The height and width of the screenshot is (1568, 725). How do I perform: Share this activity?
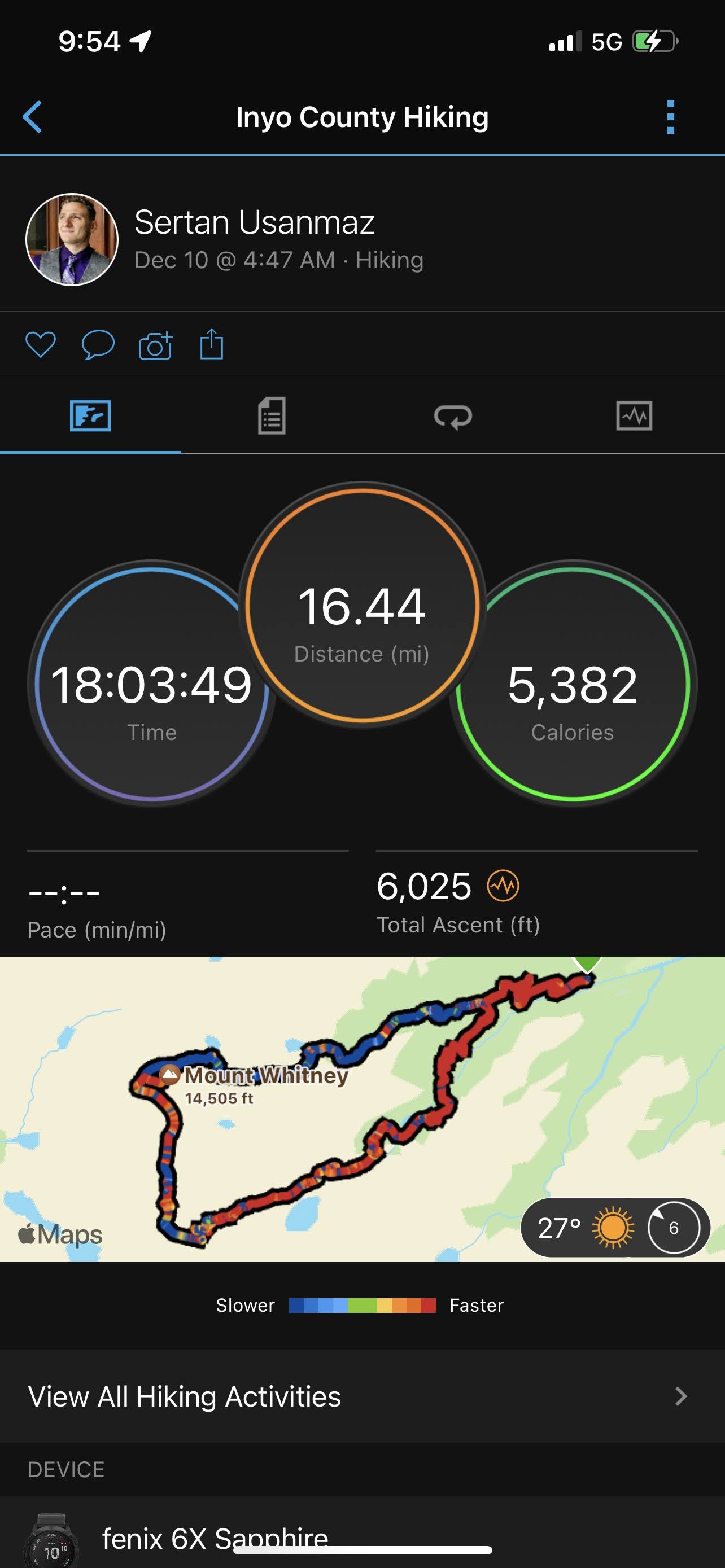[x=211, y=344]
